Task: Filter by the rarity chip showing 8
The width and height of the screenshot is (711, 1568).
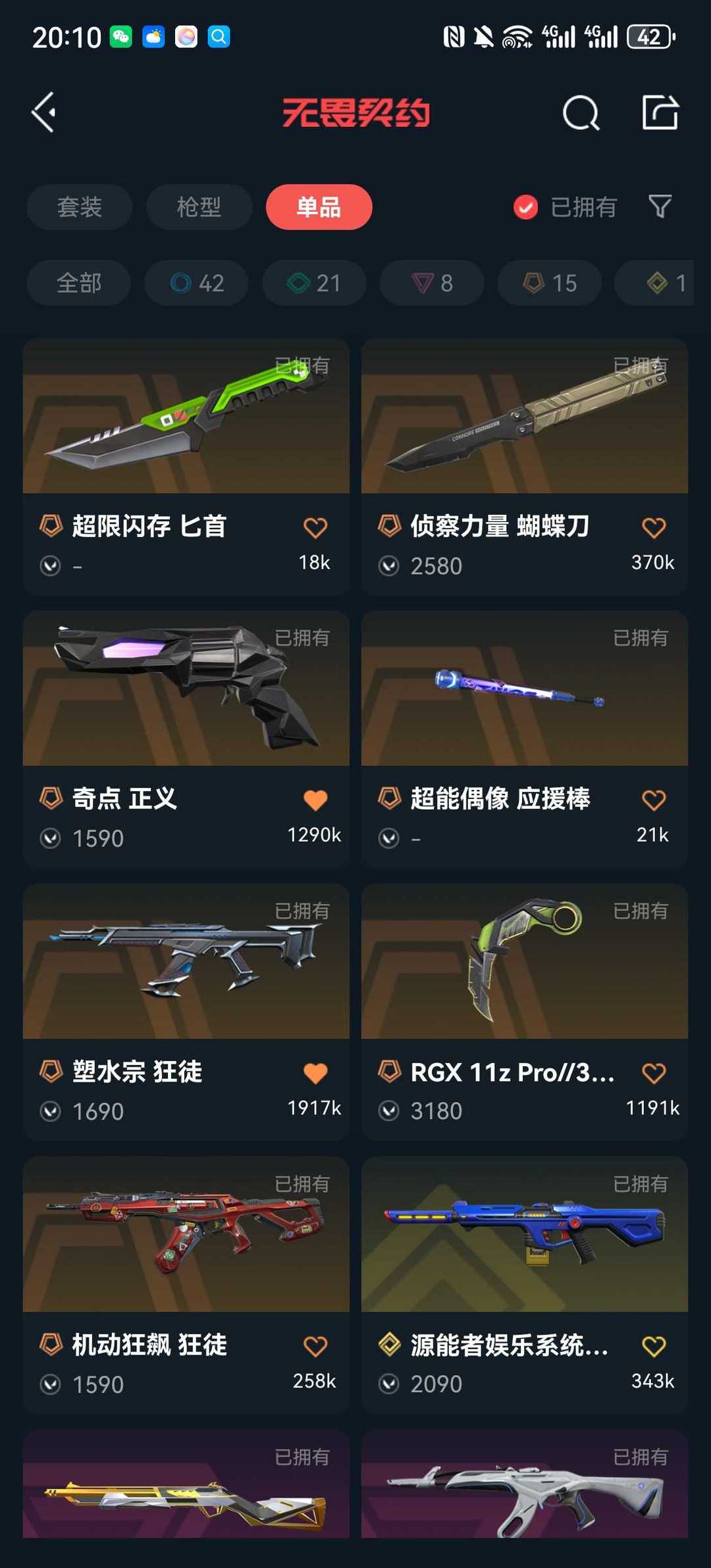Action: point(432,283)
